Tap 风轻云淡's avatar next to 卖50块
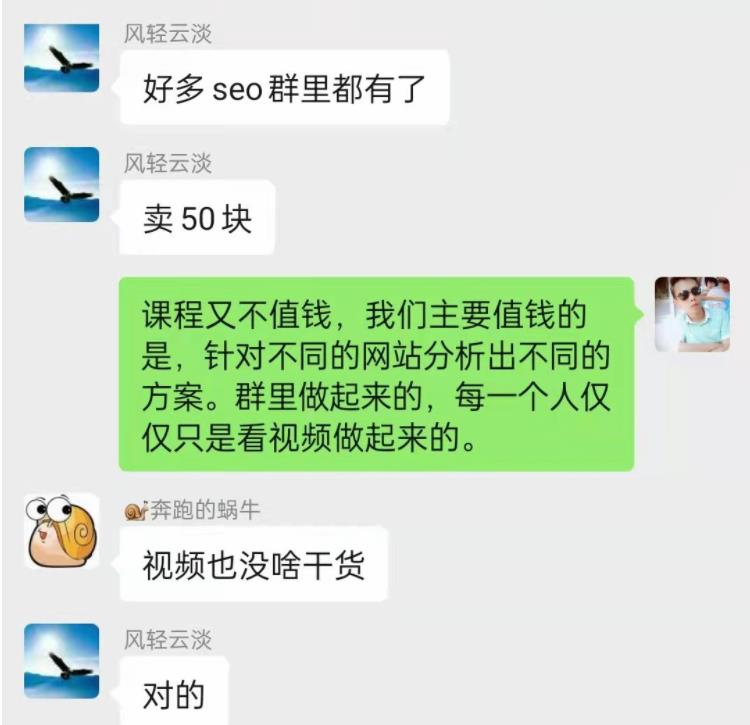The width and height of the screenshot is (750, 725). pyautogui.click(x=62, y=185)
